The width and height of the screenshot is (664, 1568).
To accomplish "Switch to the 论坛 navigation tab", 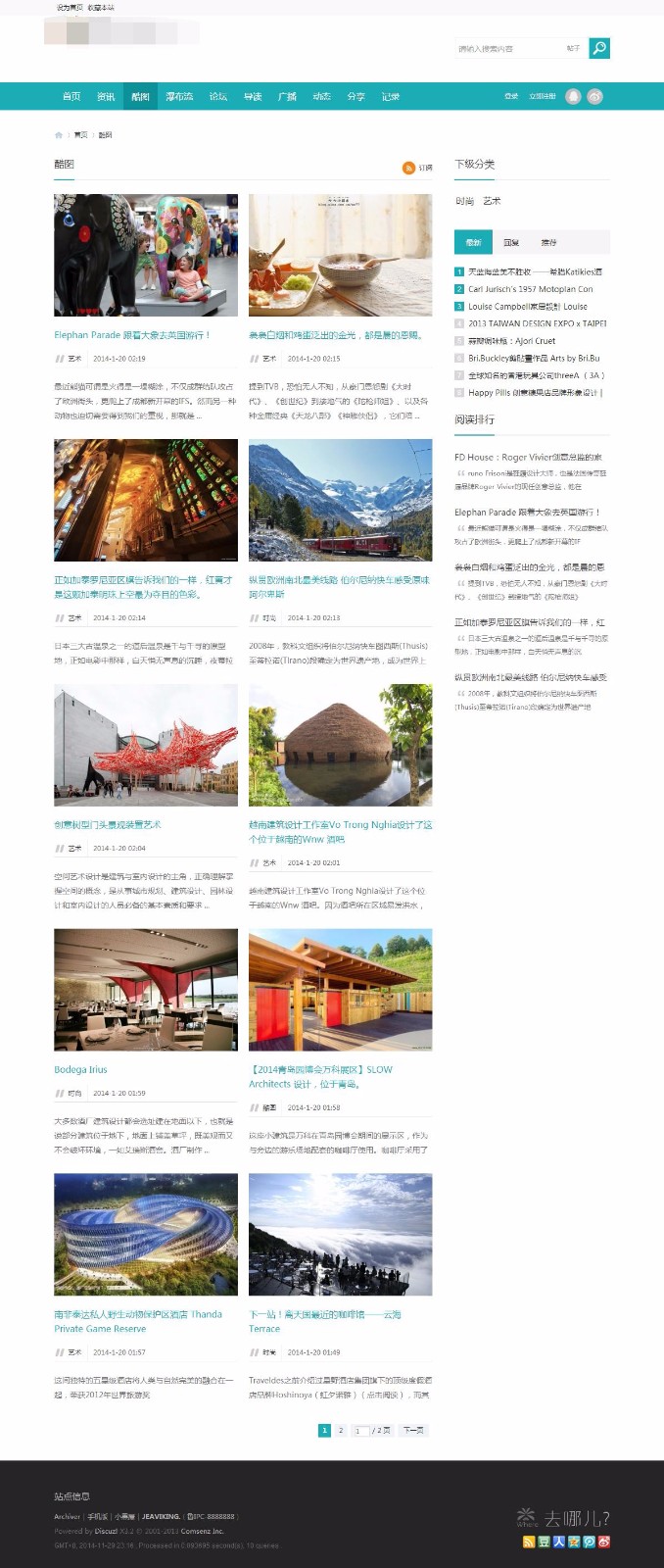I will click(x=217, y=96).
